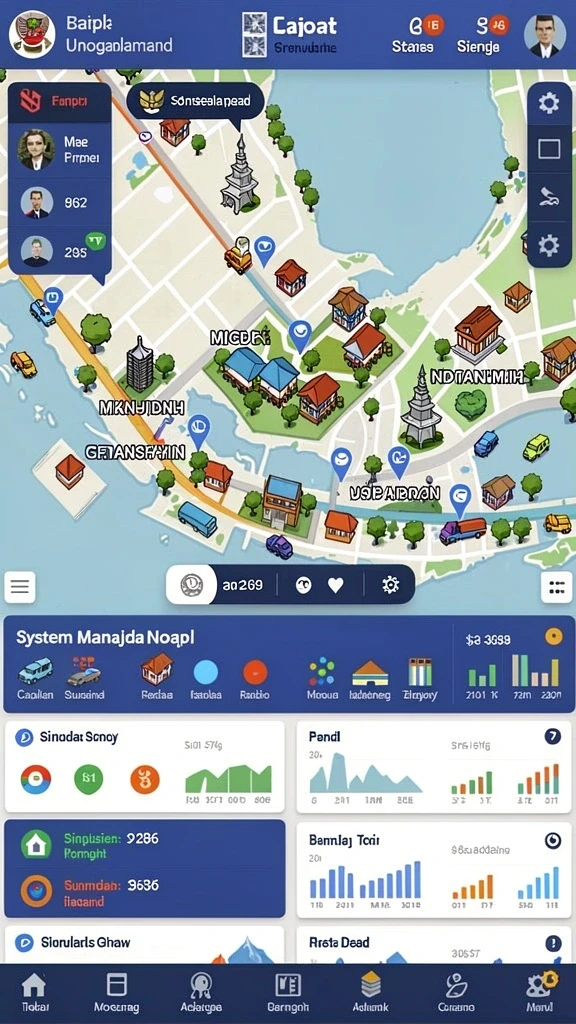This screenshot has height=1024, width=576.
Task: Switch to the Adargea tab
Action: pos(200,993)
